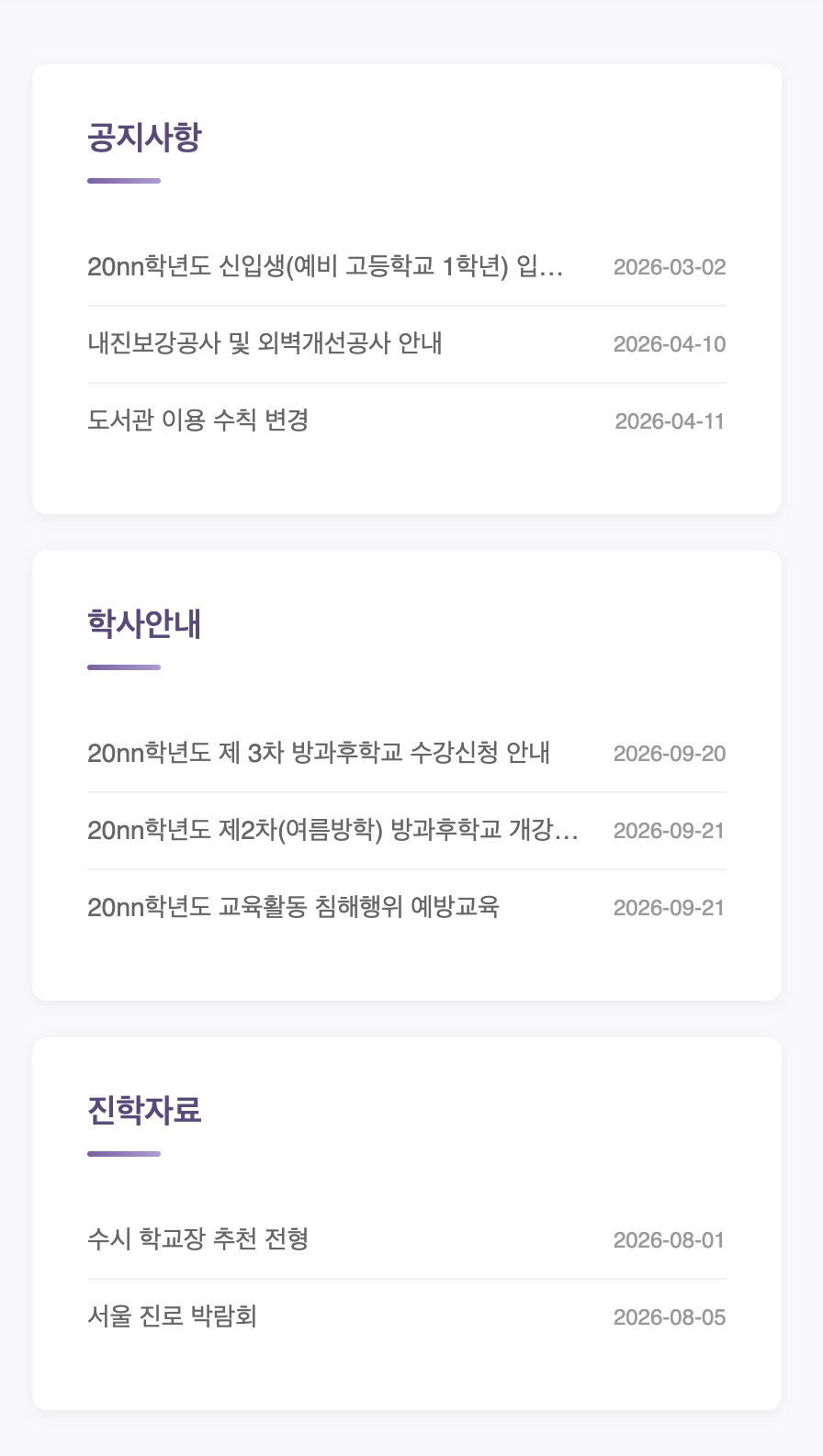Viewport: 823px width, 1456px height.
Task: Select the date 2026-08-01
Action: (670, 1239)
